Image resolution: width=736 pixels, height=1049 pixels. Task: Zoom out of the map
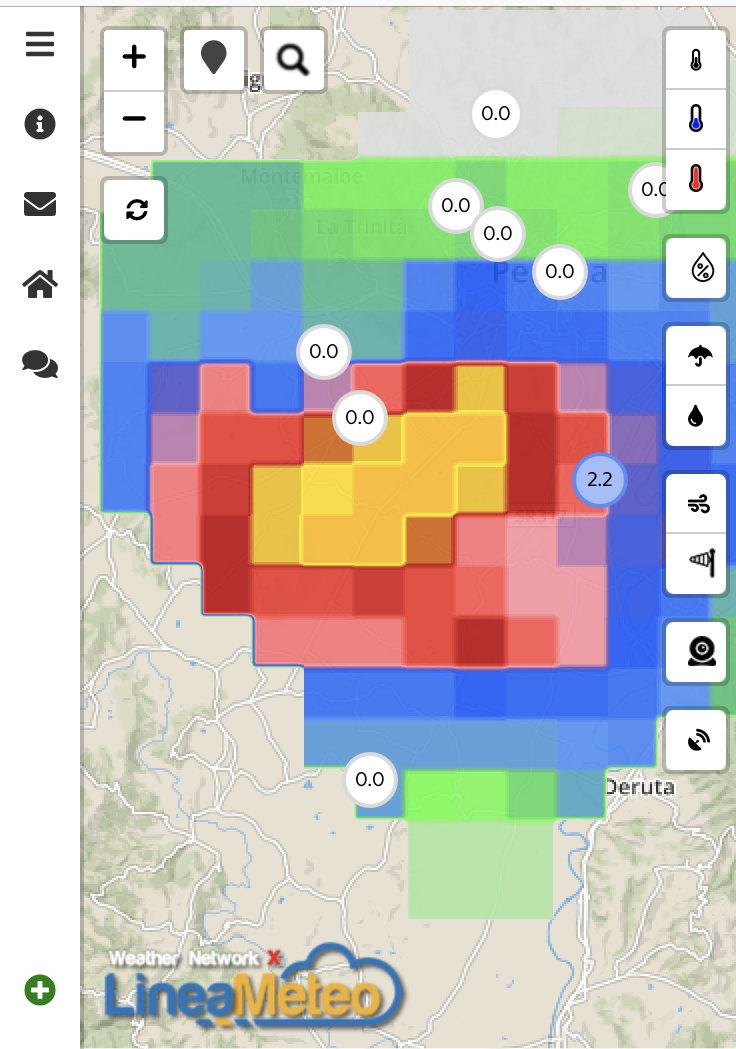click(134, 118)
